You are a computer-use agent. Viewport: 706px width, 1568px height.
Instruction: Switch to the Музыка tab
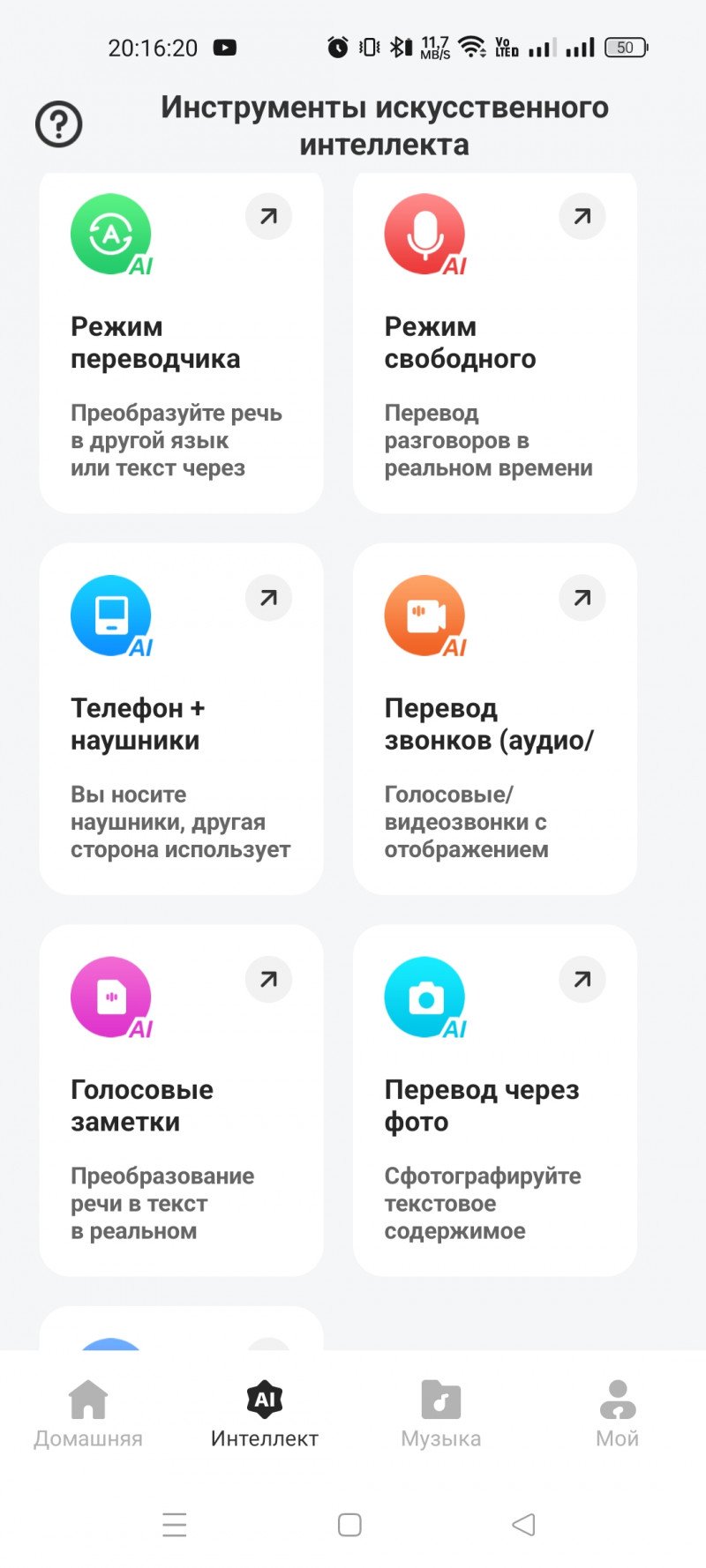441,1414
